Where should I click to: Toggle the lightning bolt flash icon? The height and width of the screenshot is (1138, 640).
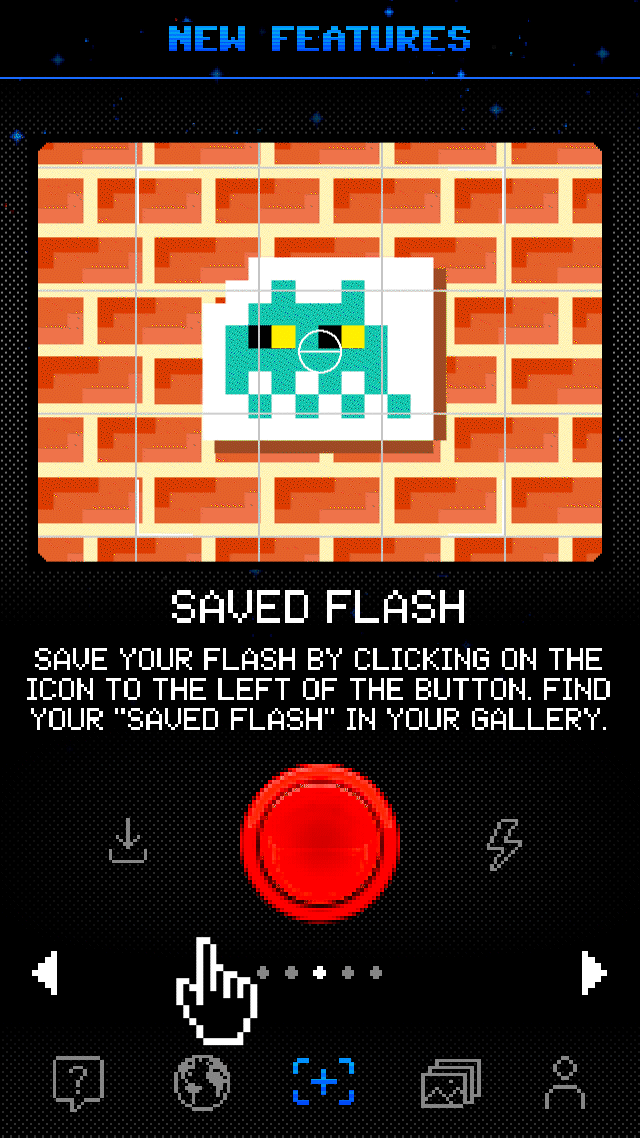pos(504,844)
